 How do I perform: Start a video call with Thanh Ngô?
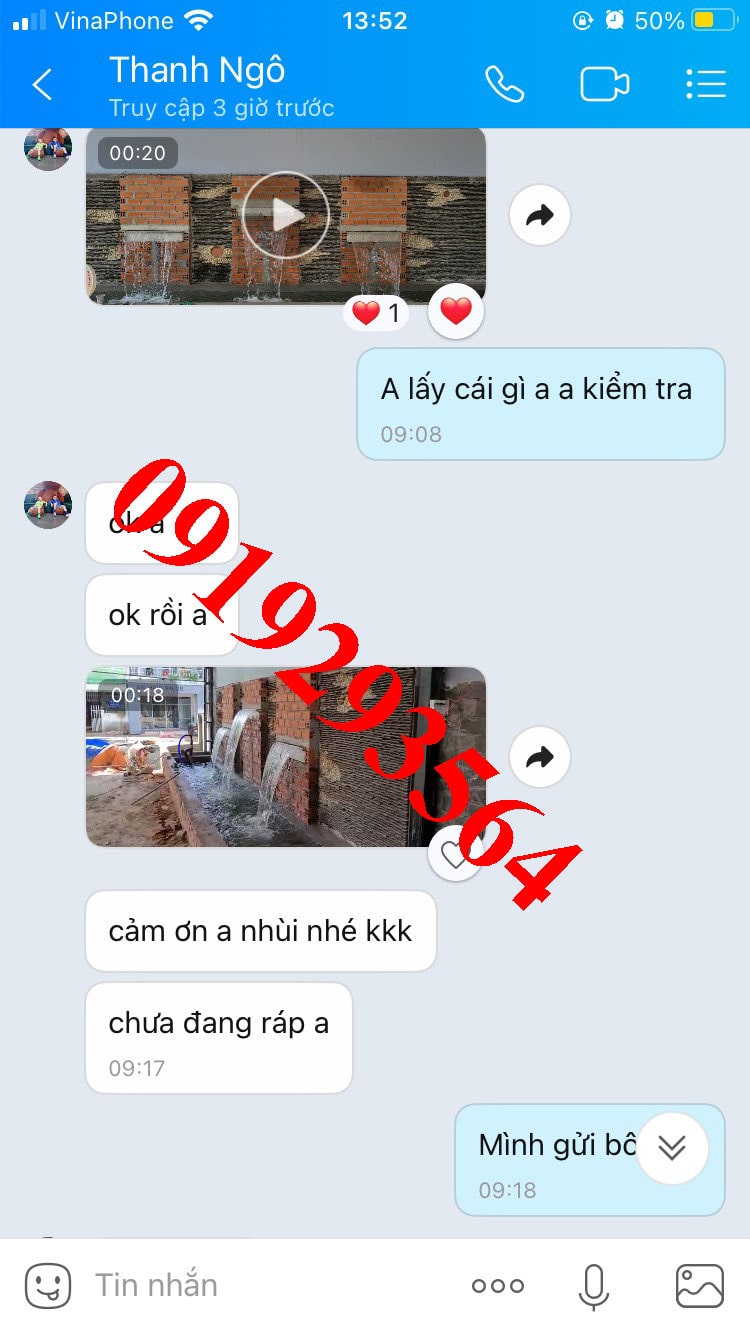pyautogui.click(x=604, y=85)
